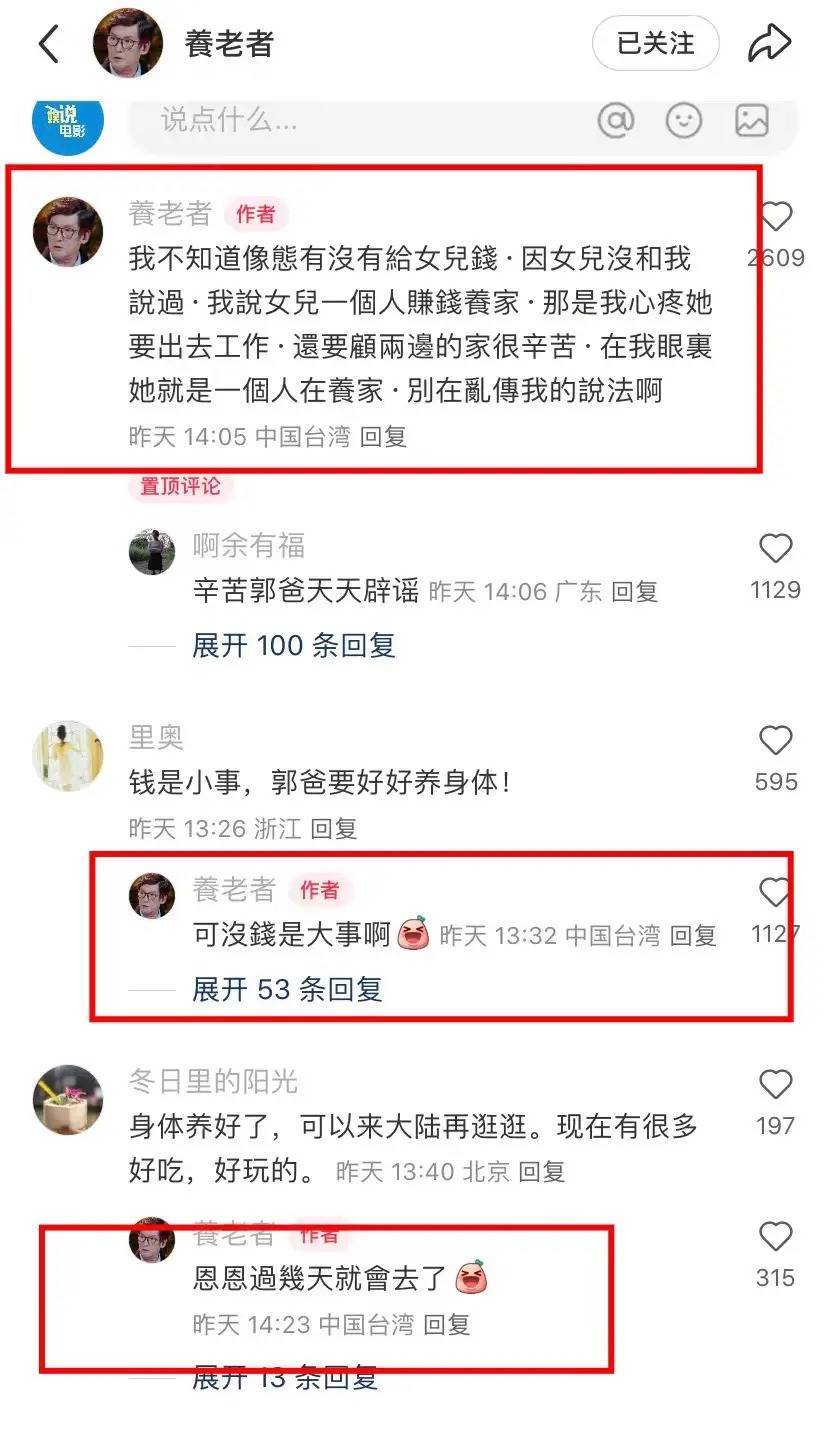This screenshot has width=826, height=1436.
Task: Like 里奥's comment
Action: [775, 741]
